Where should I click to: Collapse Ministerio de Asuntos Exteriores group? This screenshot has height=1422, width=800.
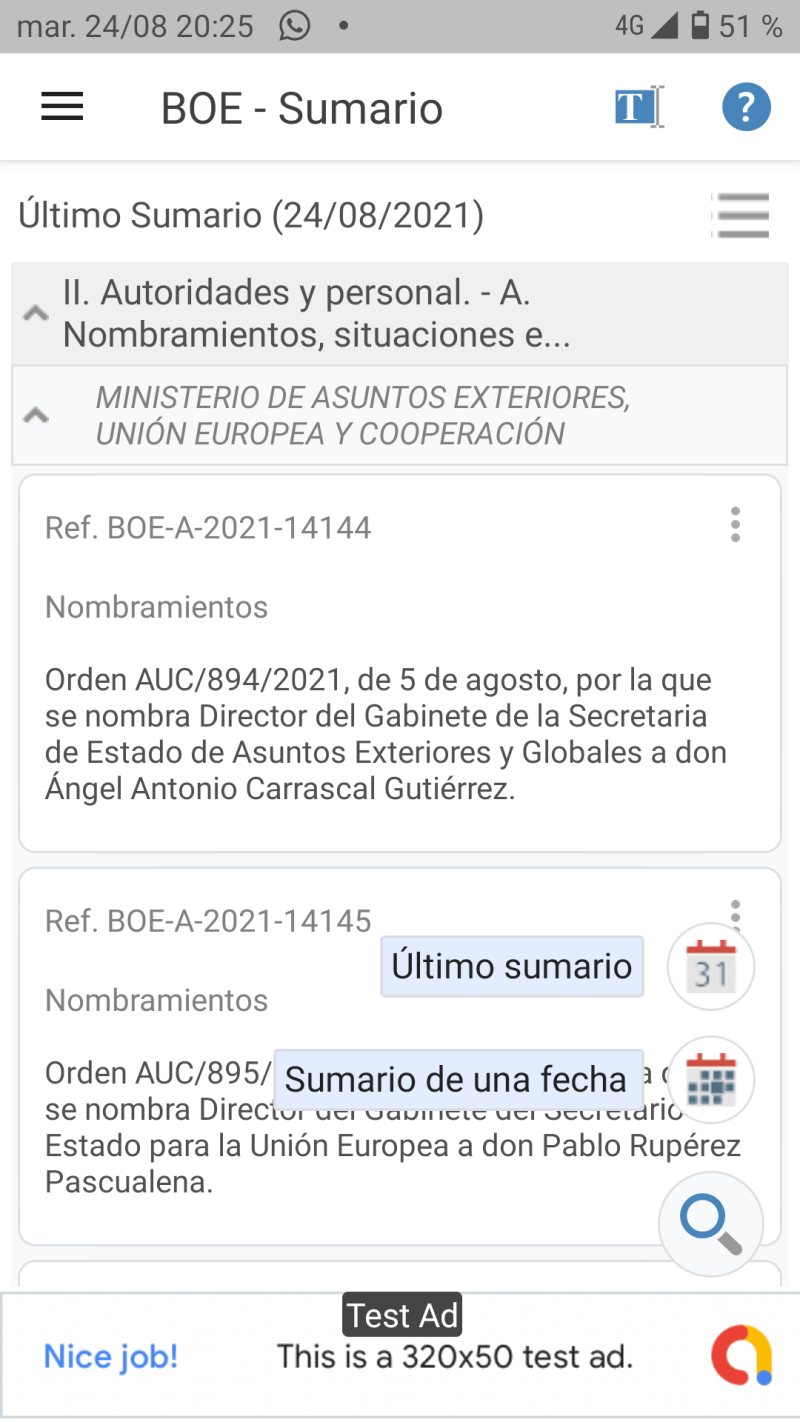click(36, 415)
